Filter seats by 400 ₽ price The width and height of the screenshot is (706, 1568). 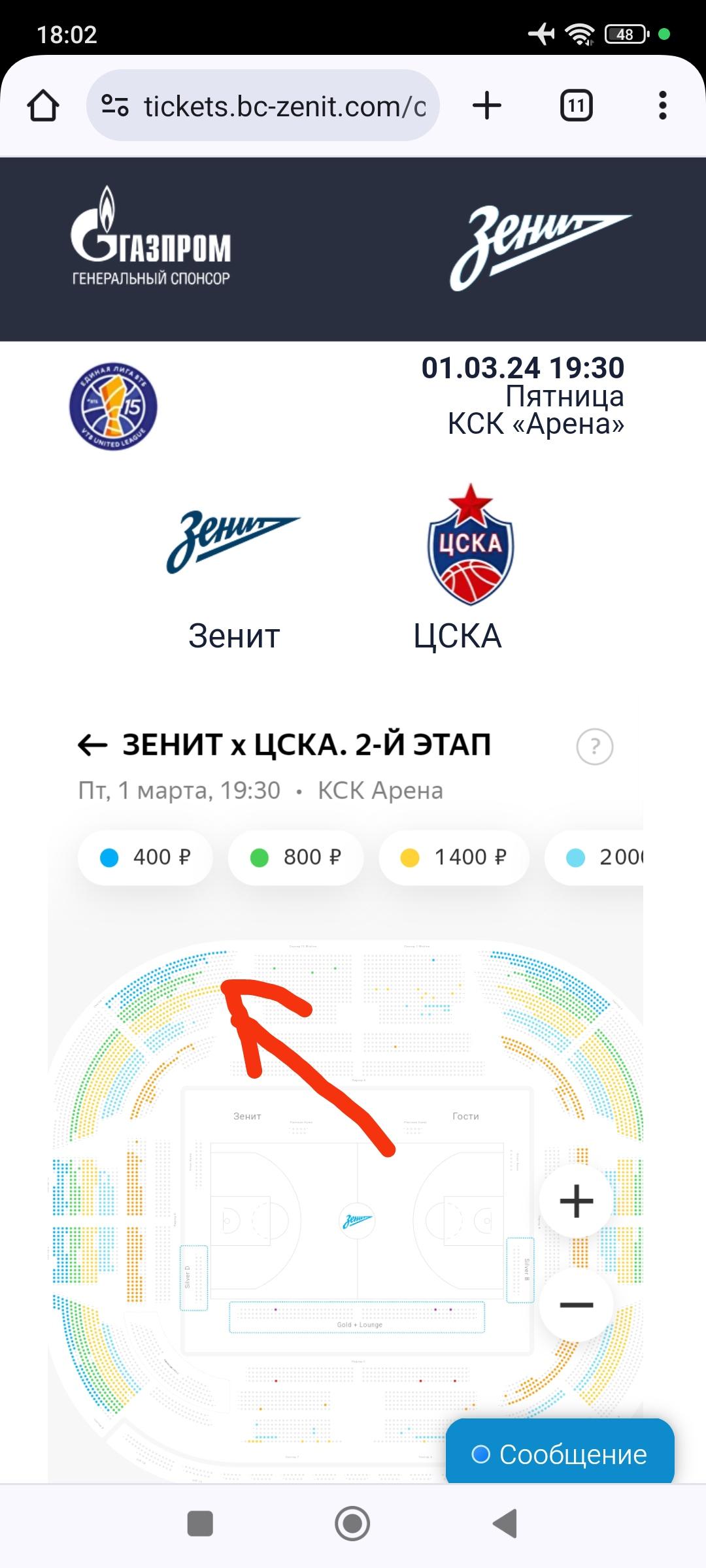click(x=145, y=857)
